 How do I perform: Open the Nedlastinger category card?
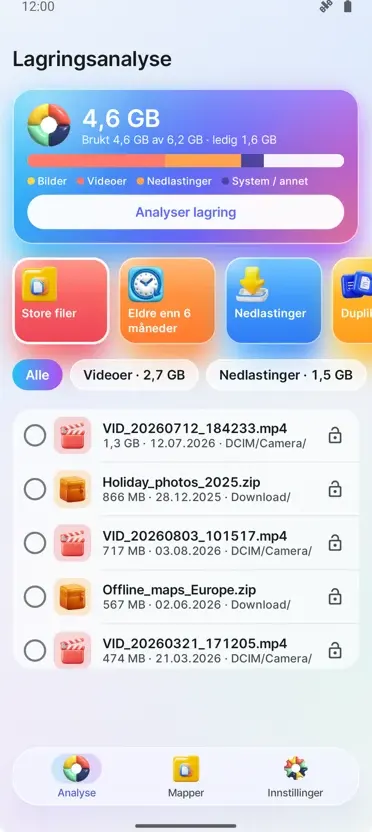coord(274,301)
